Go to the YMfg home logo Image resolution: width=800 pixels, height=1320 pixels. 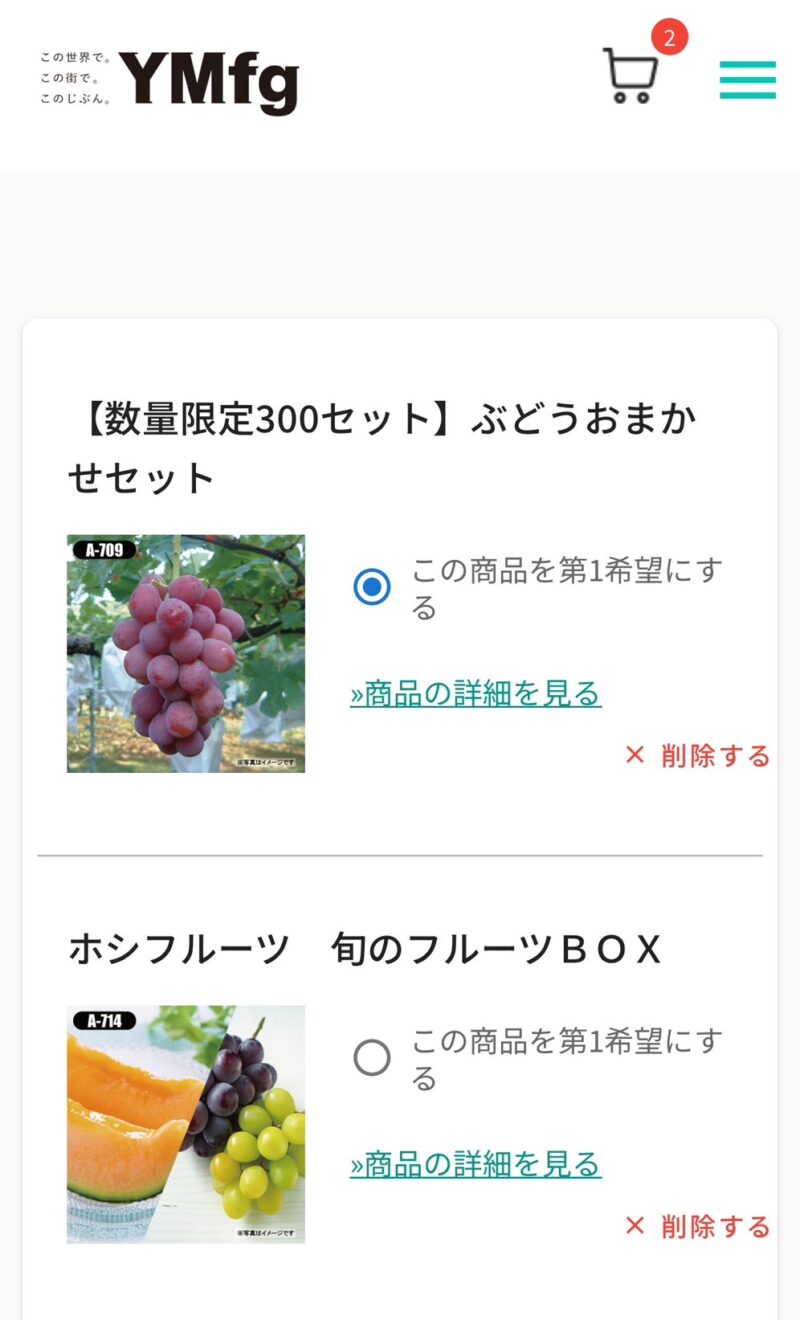click(x=170, y=81)
